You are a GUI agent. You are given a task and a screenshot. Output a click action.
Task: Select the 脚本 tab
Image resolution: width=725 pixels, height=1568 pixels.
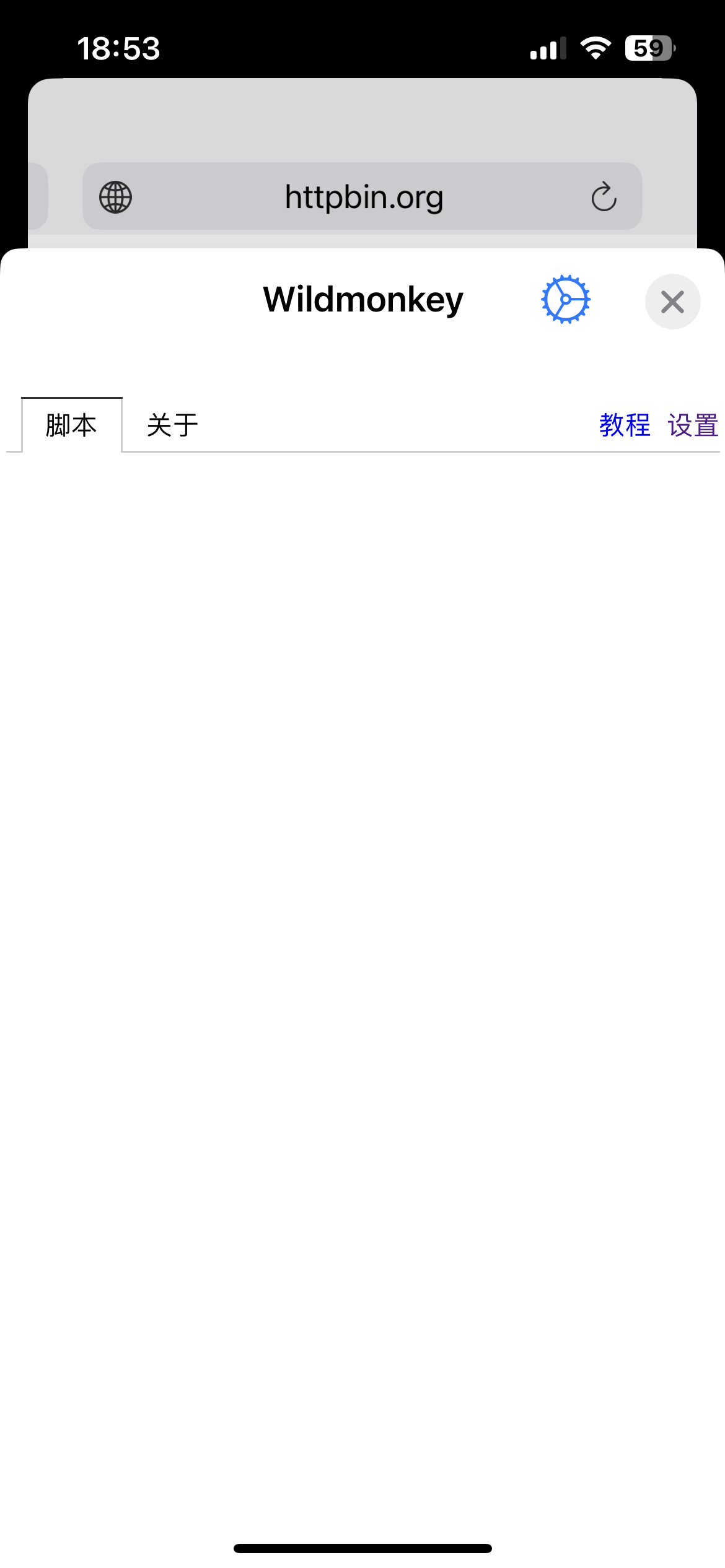click(x=70, y=425)
